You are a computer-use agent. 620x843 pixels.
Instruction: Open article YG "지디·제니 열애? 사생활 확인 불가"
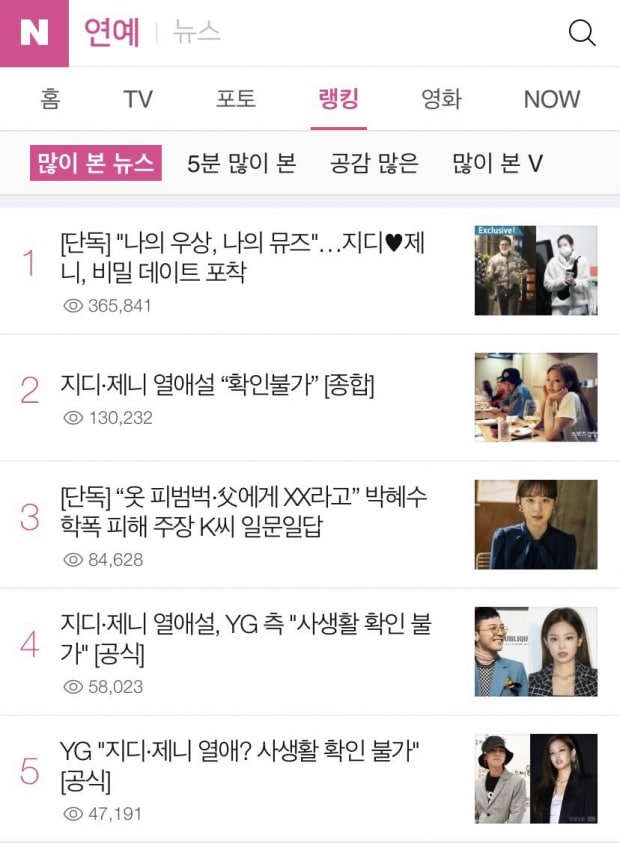(238, 764)
